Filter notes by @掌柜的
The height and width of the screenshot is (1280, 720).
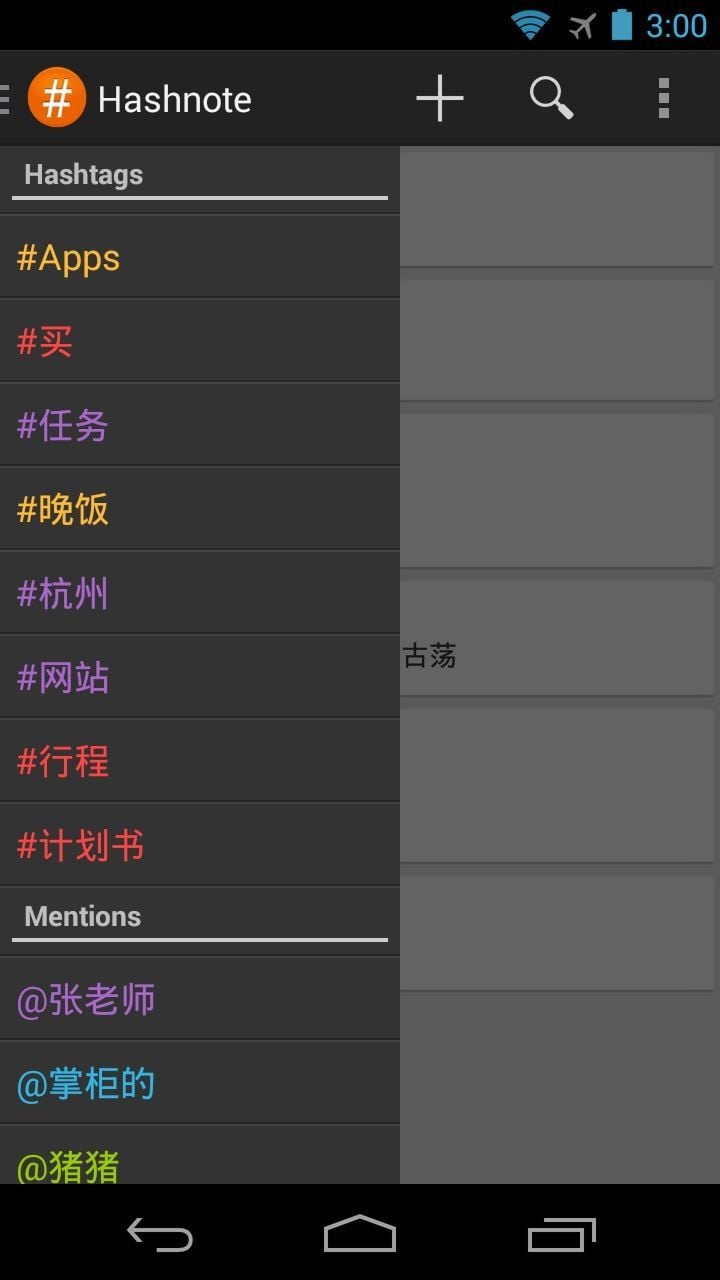200,1084
